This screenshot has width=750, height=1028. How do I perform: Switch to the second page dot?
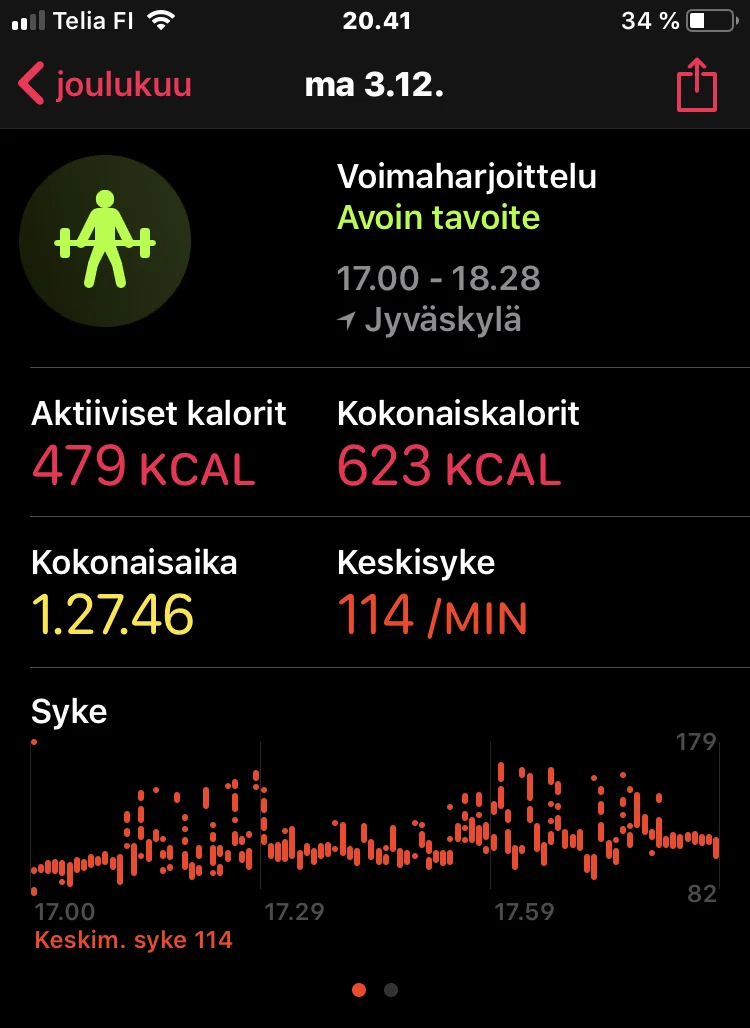391,990
